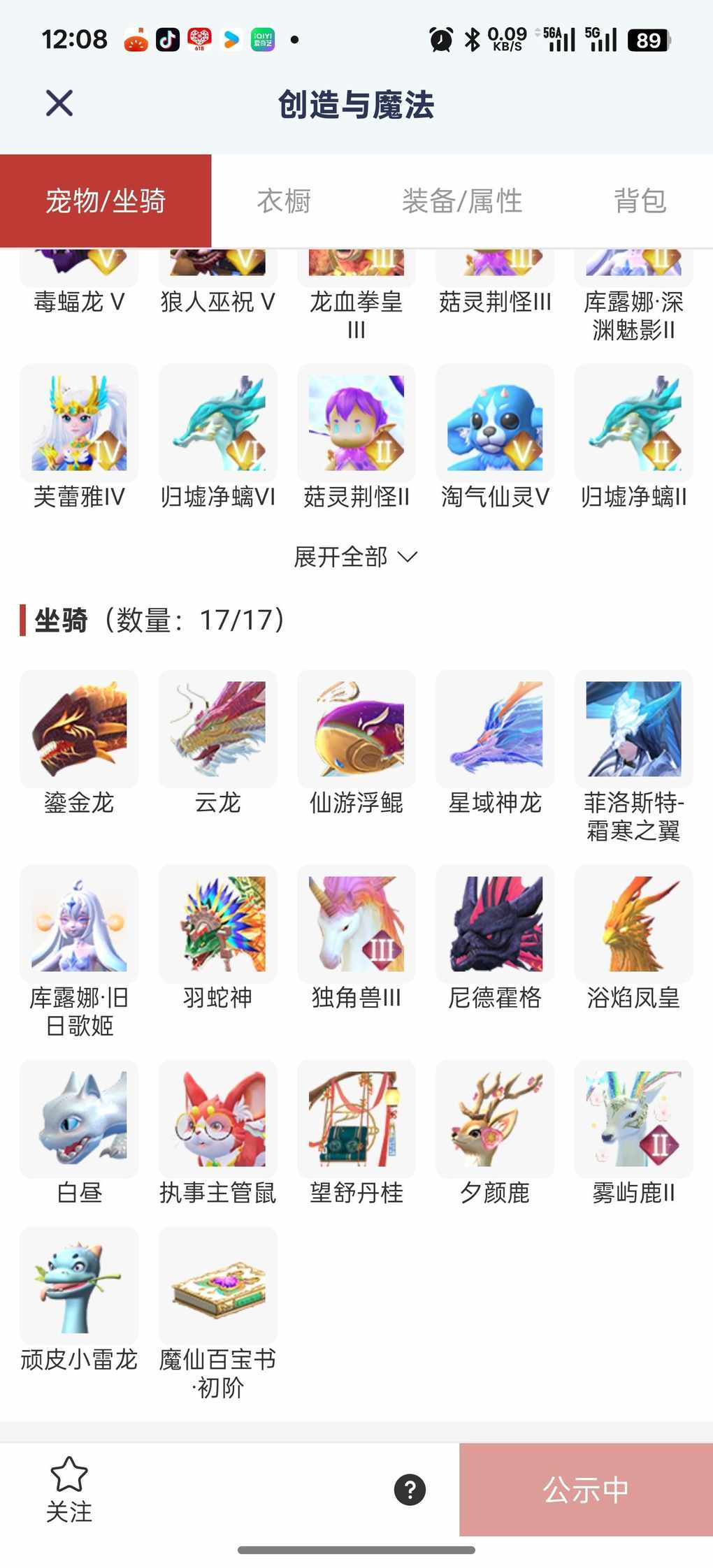Tap the 公示中 button
713x1568 pixels.
[586, 1489]
